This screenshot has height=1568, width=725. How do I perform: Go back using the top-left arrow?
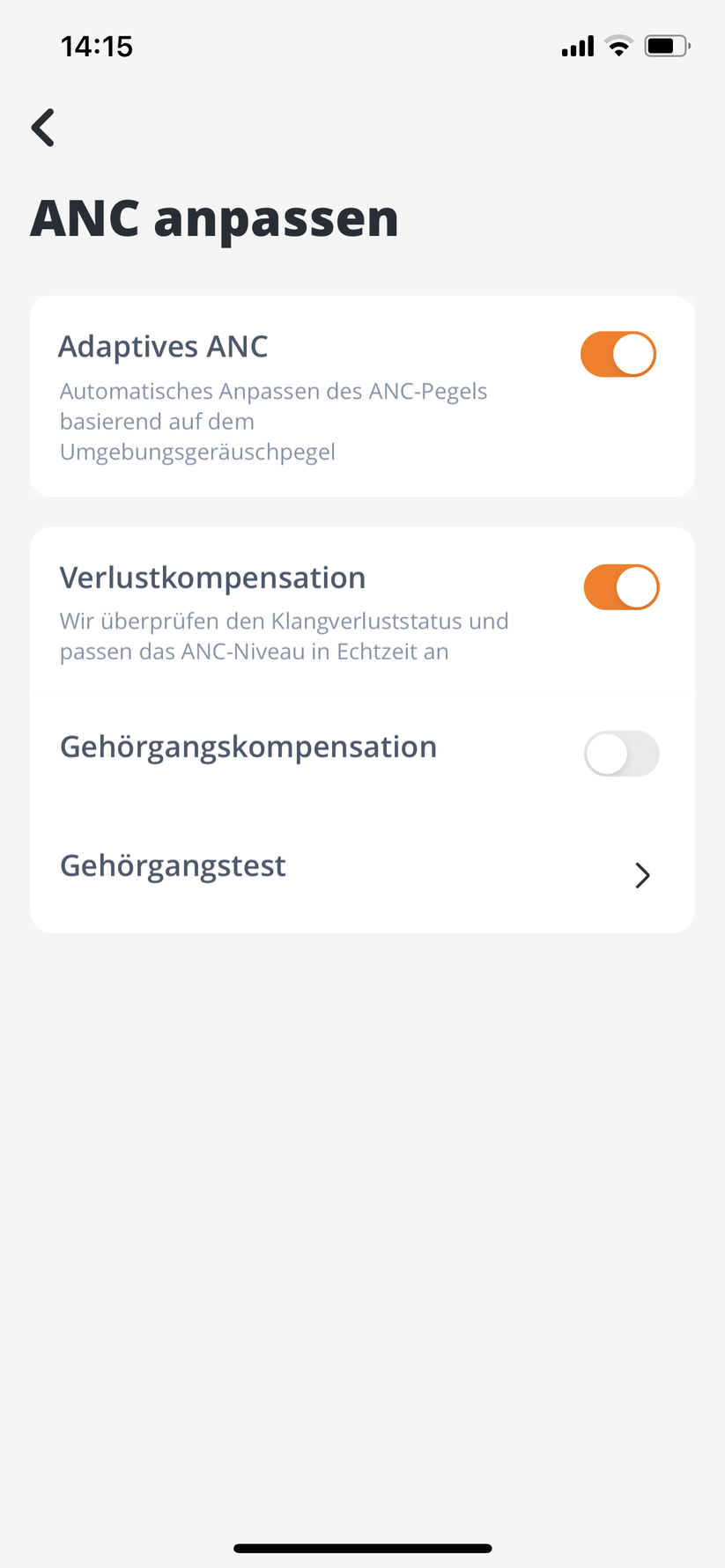coord(43,128)
